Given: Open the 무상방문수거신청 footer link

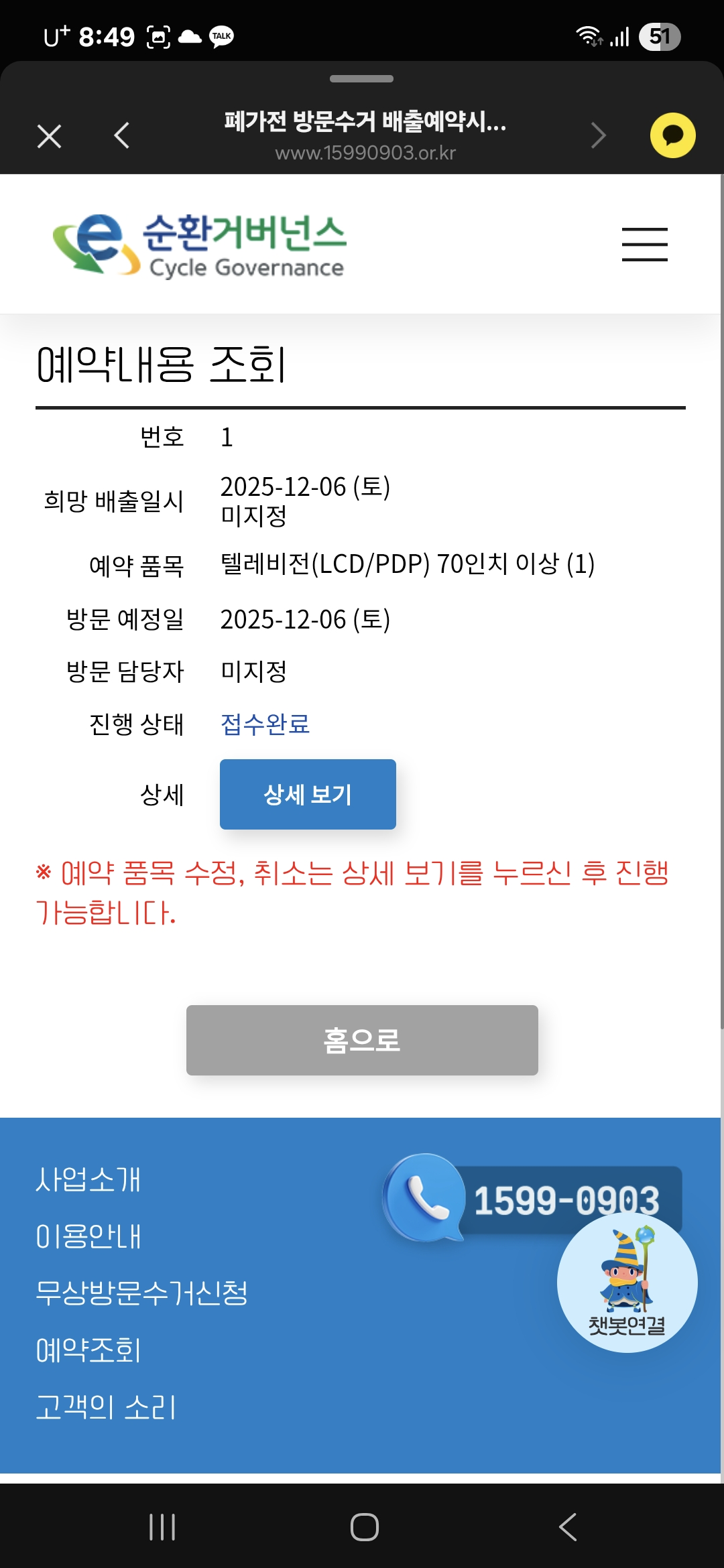Looking at the screenshot, I should (141, 1293).
